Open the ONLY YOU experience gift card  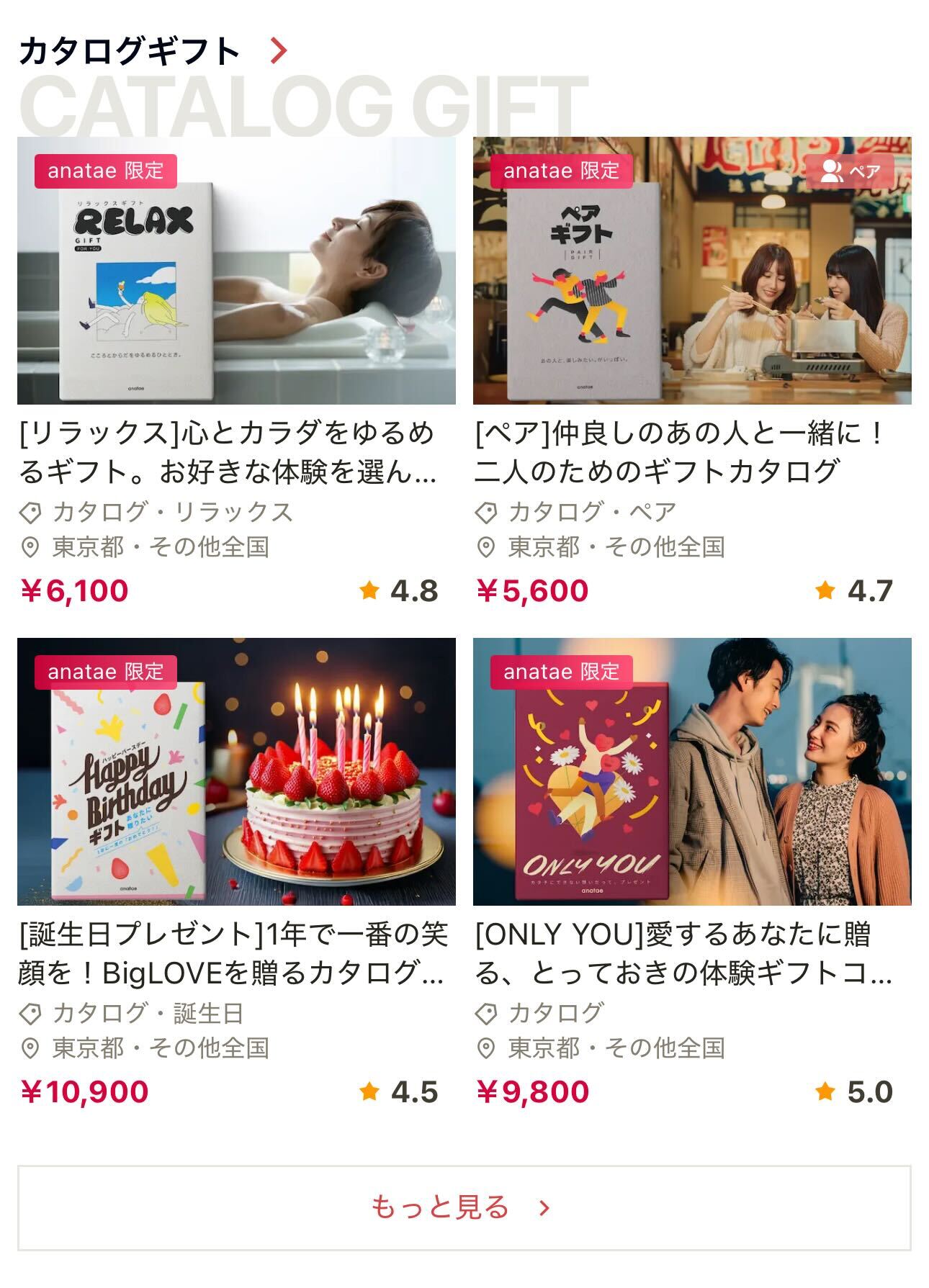tap(691, 772)
